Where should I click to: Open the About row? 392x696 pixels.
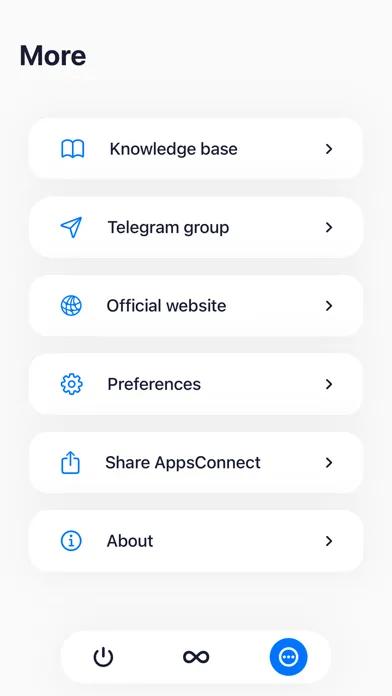196,541
